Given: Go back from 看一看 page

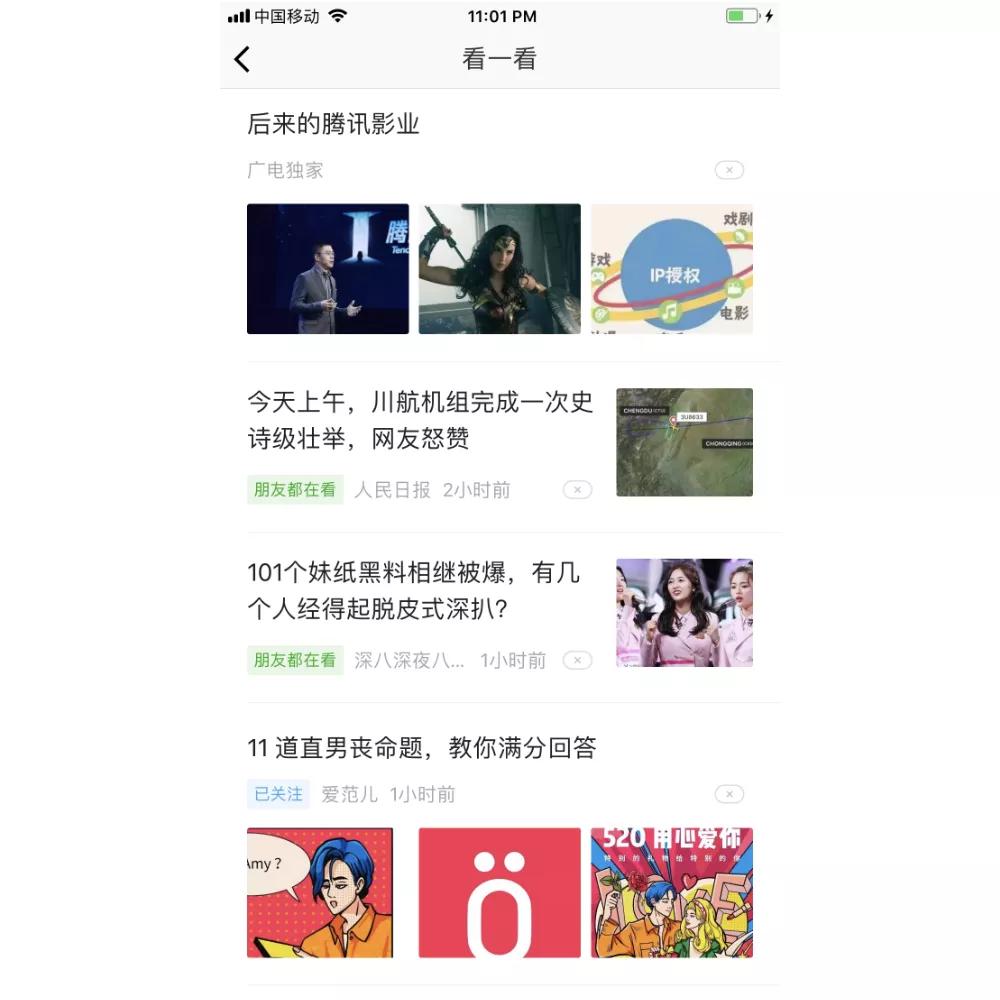Looking at the screenshot, I should tap(242, 59).
